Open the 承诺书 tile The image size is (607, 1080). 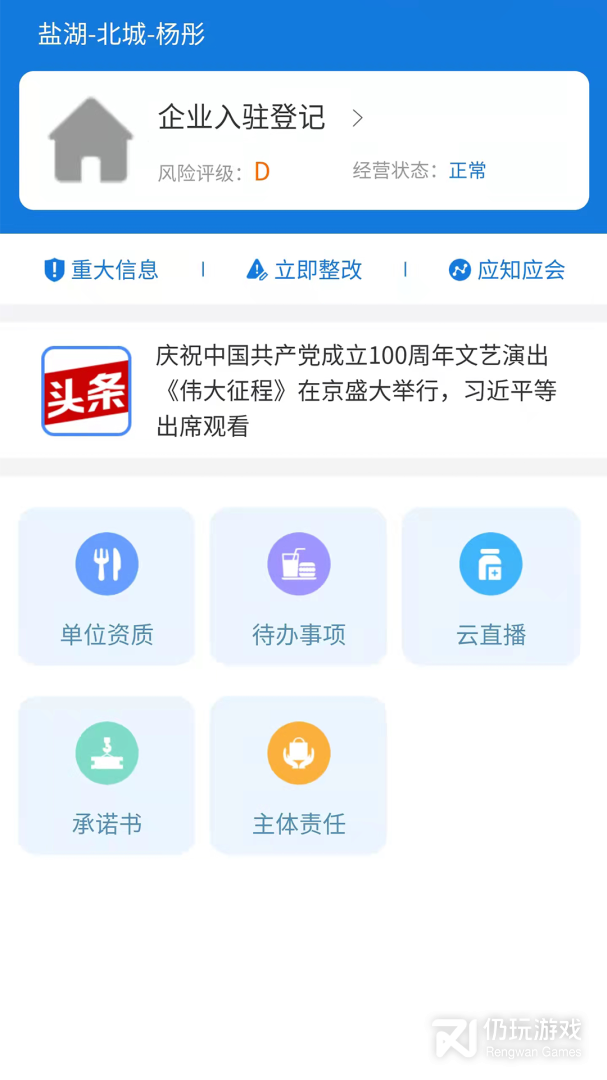106,777
